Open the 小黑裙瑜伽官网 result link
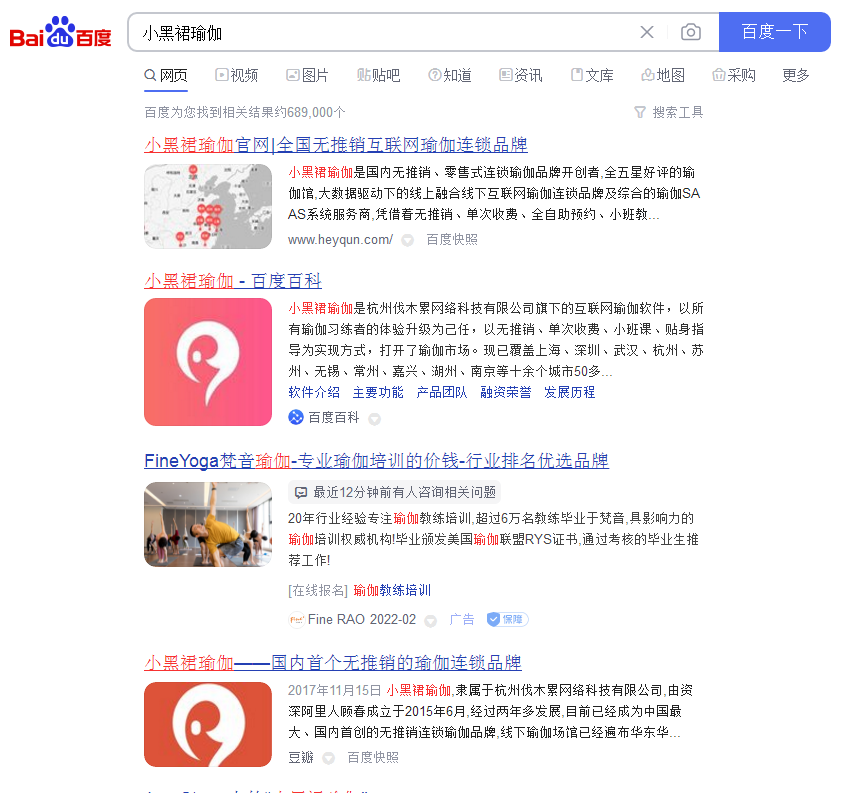 click(x=335, y=144)
